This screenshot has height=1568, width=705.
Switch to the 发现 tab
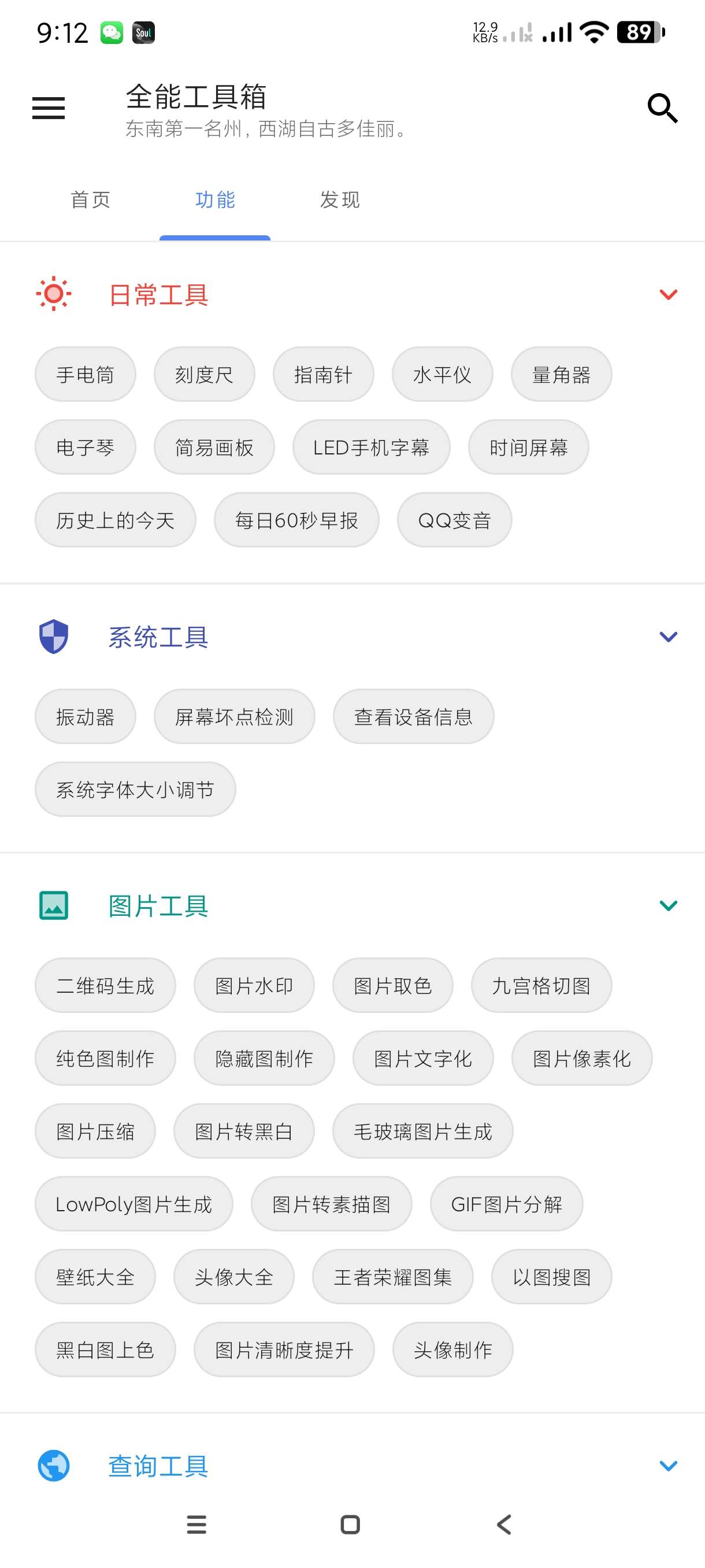coord(340,199)
